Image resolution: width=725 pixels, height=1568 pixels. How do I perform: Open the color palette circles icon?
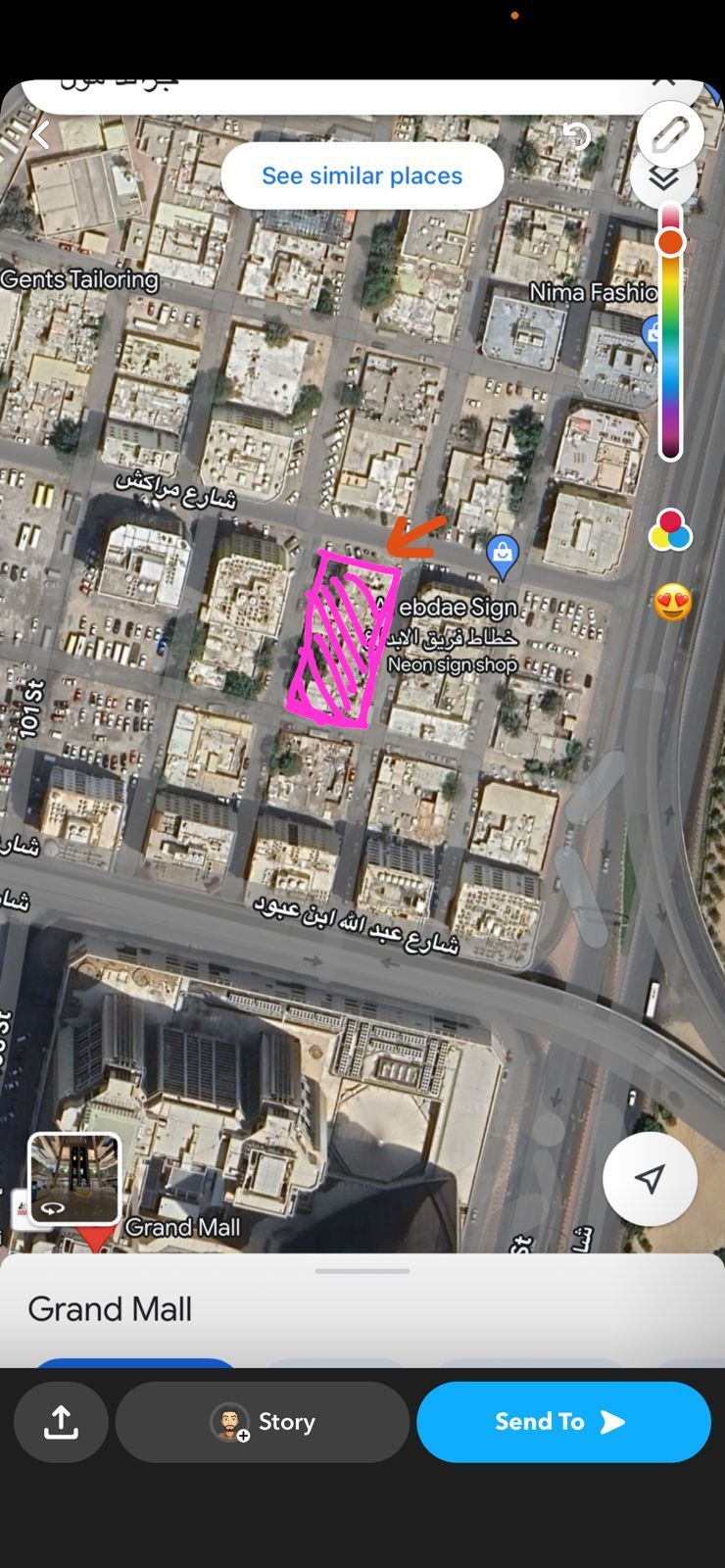click(670, 531)
